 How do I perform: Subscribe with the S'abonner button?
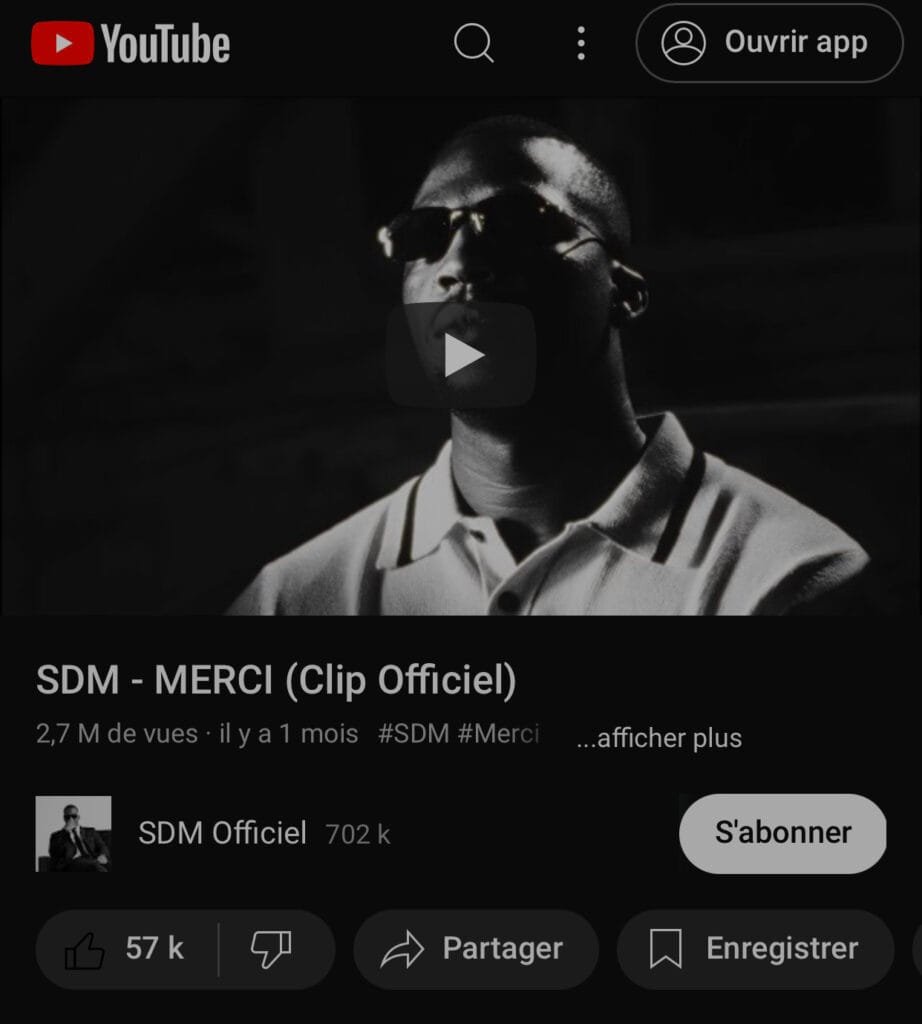point(782,833)
